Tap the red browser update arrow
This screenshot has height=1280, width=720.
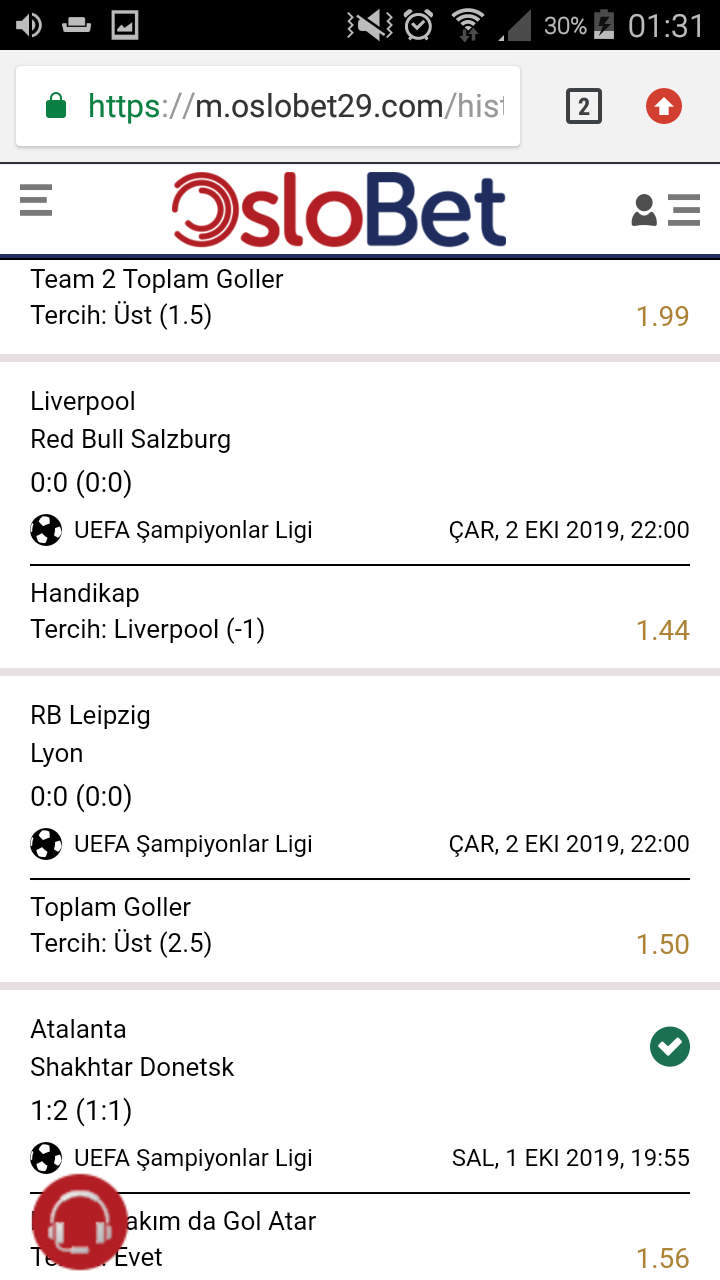click(x=664, y=106)
